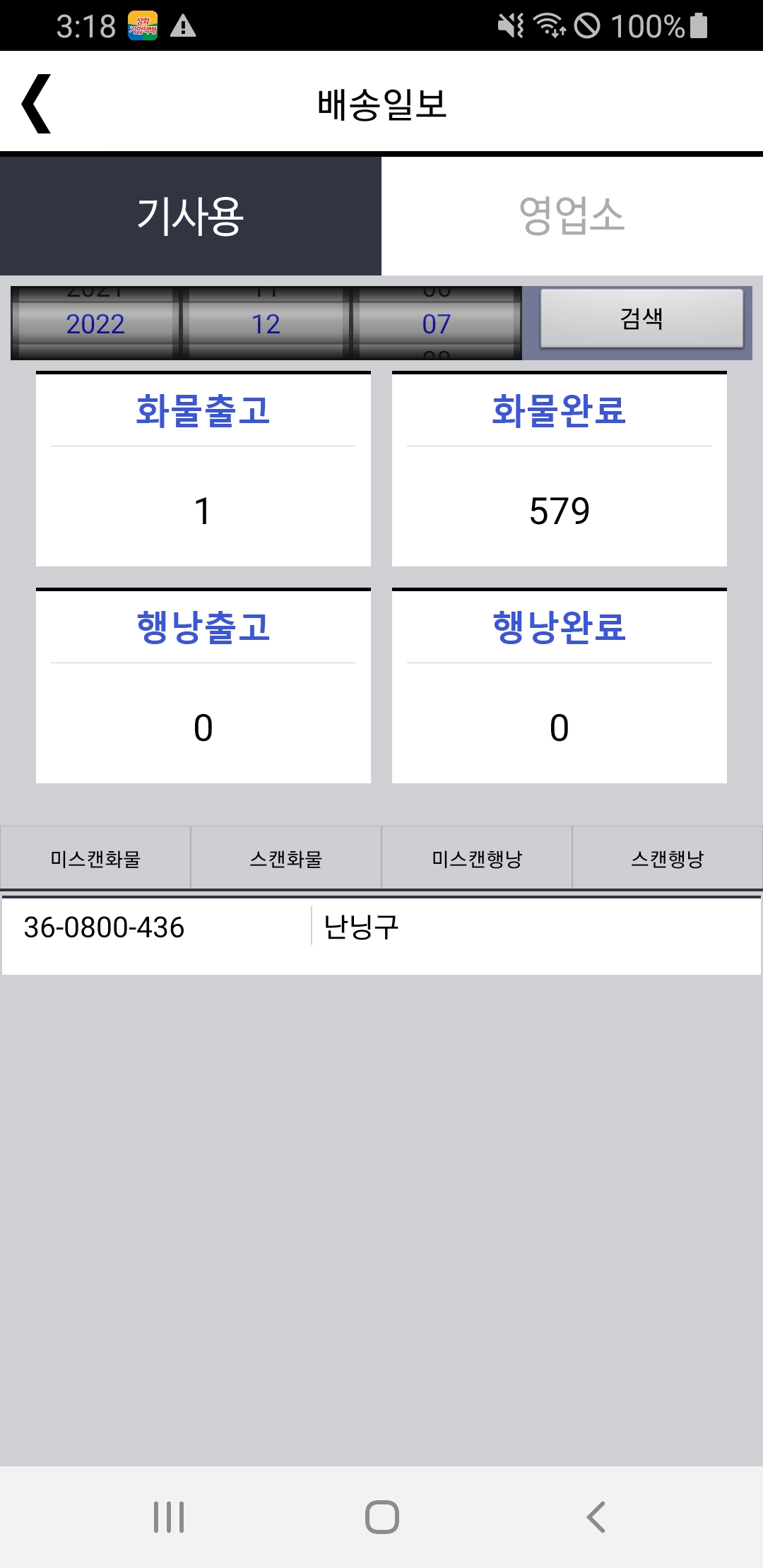Select the 미스캔화물 tab
This screenshot has height=1568, width=763.
pos(95,858)
